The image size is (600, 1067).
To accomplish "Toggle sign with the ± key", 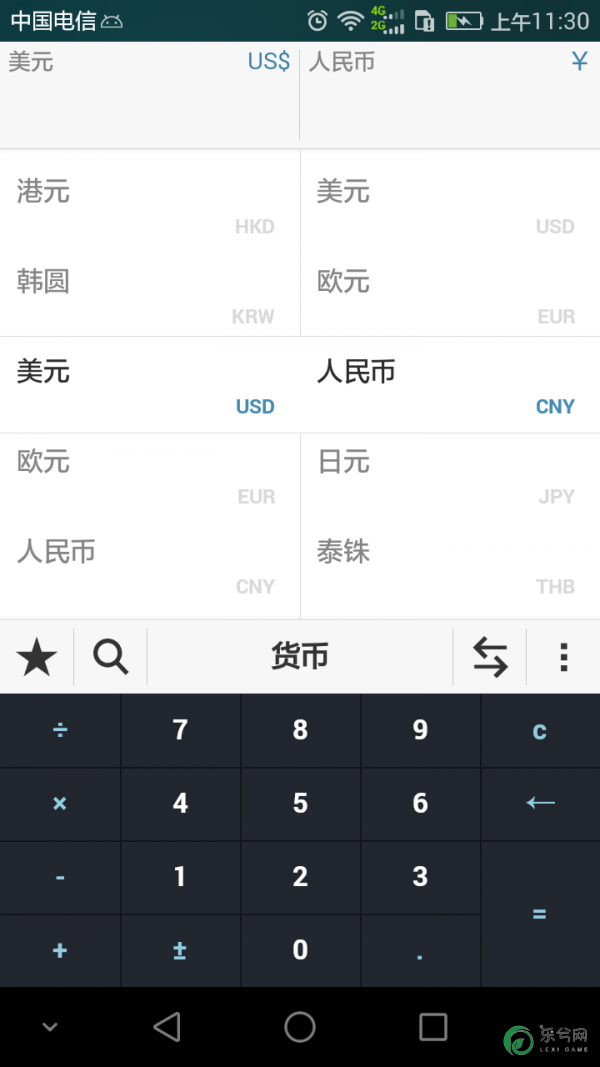I will click(x=180, y=951).
